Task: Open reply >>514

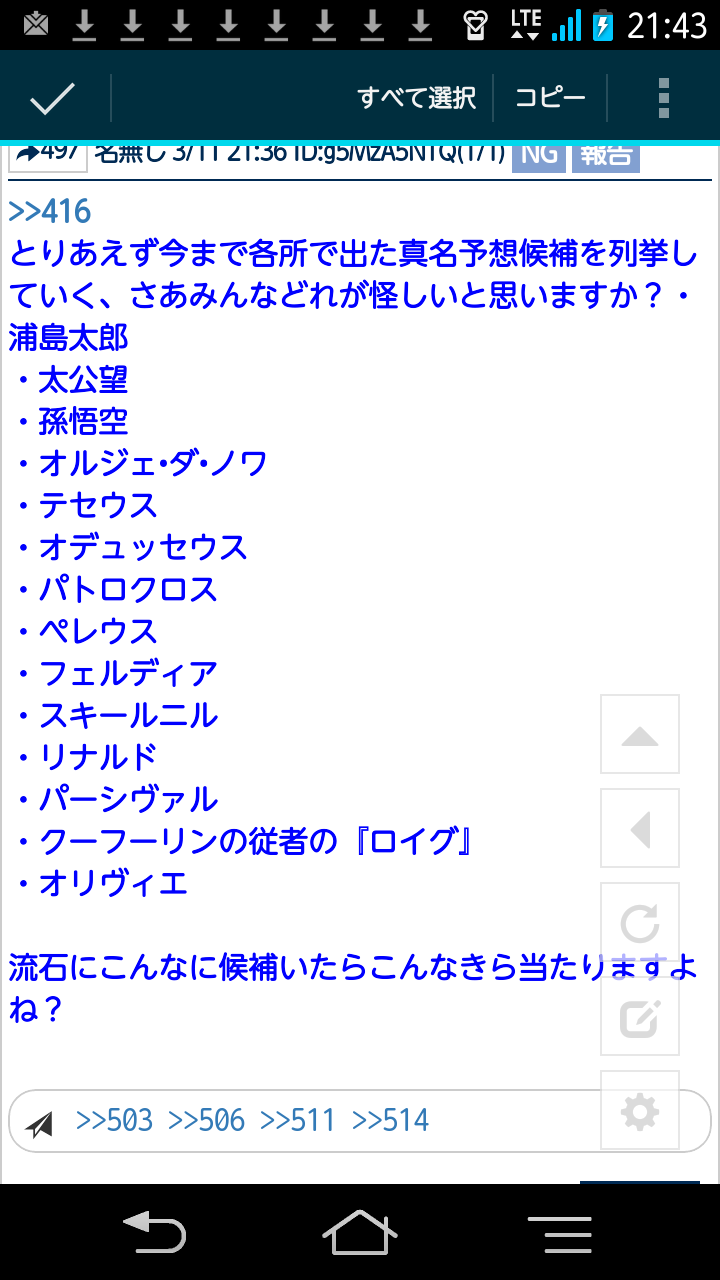Action: point(391,1121)
